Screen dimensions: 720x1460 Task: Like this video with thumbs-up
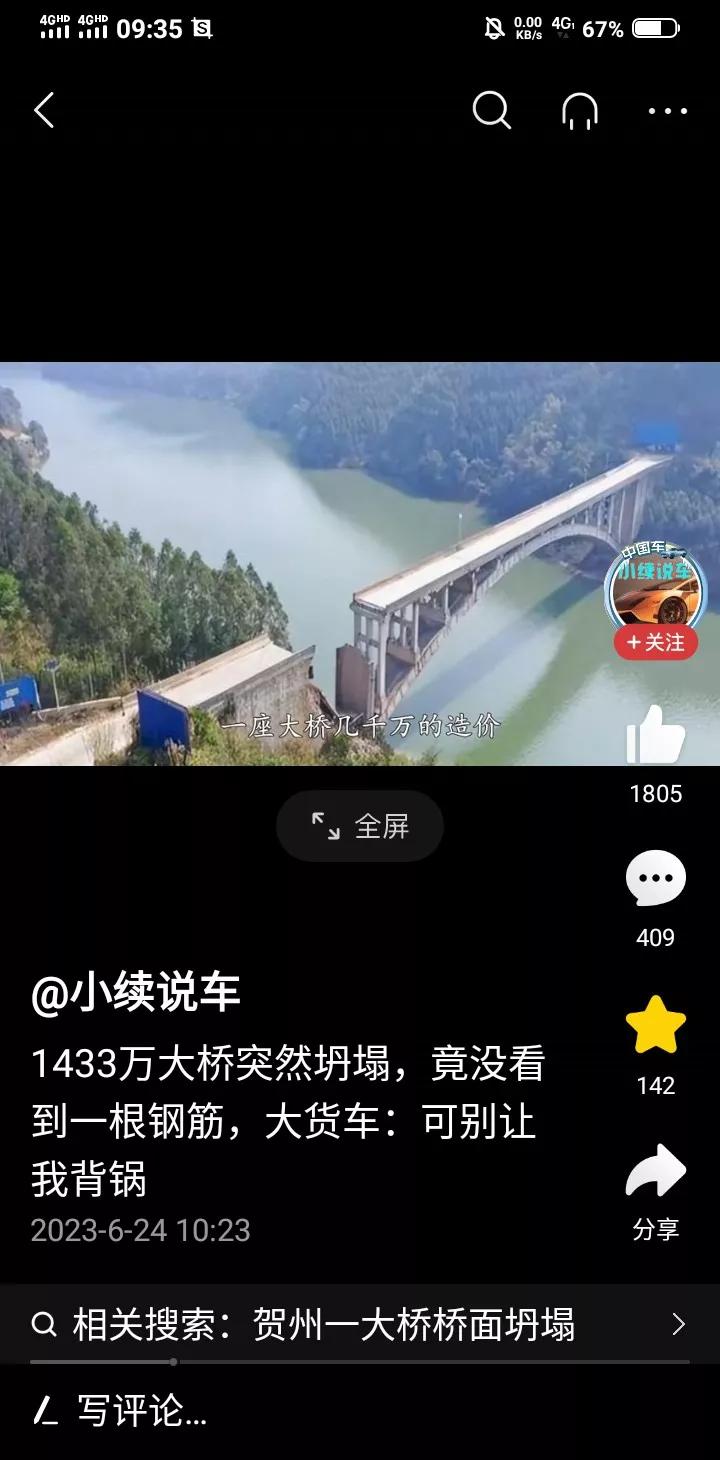coord(656,735)
